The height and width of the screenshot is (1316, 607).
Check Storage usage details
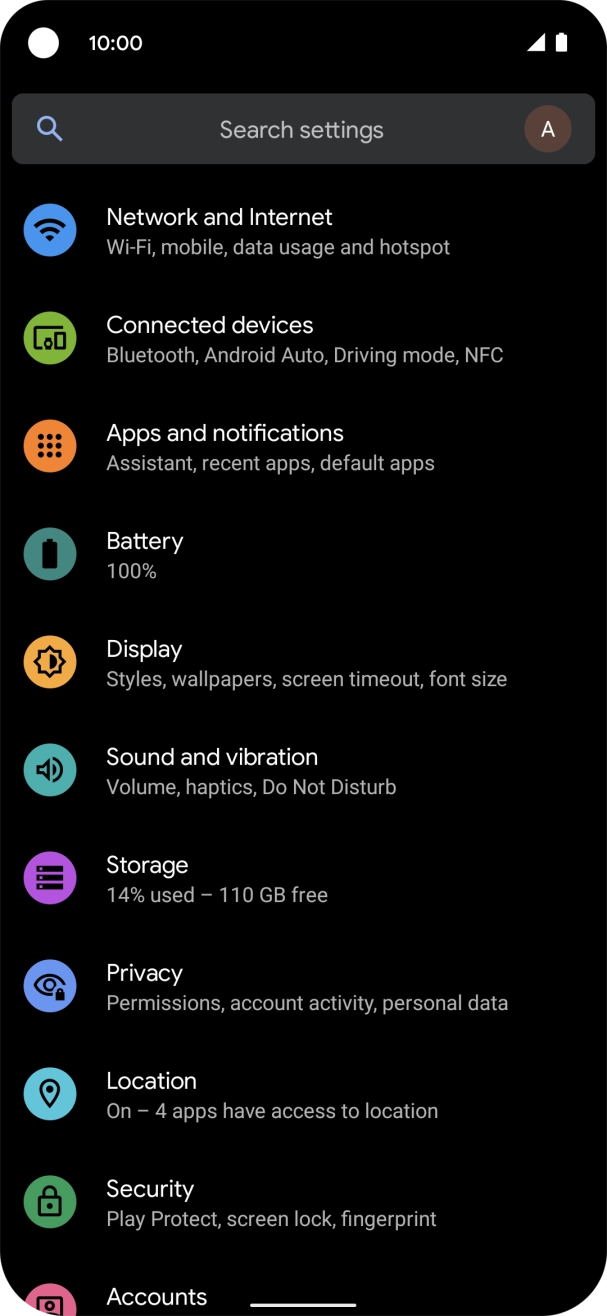[303, 879]
